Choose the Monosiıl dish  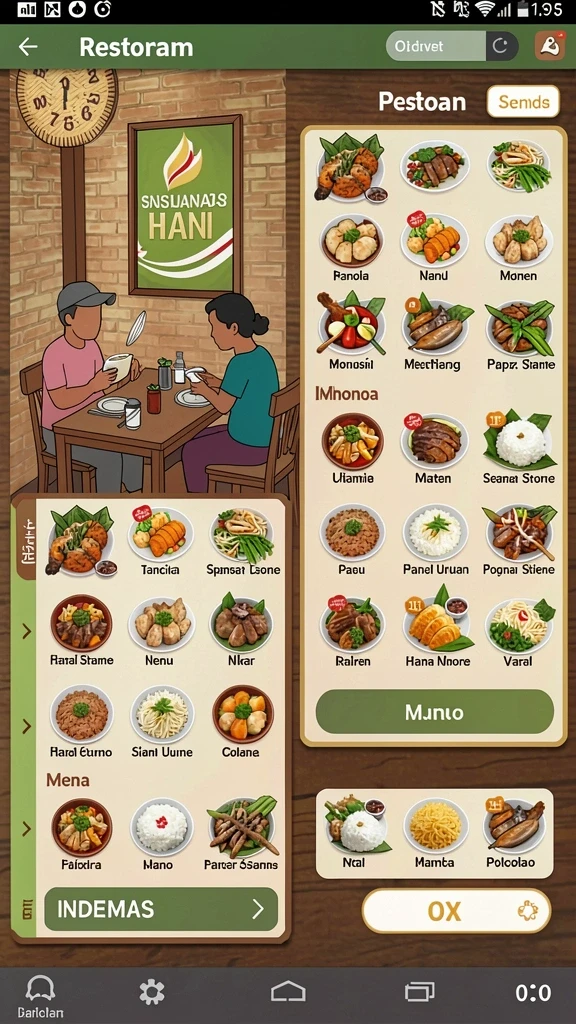[x=352, y=332]
